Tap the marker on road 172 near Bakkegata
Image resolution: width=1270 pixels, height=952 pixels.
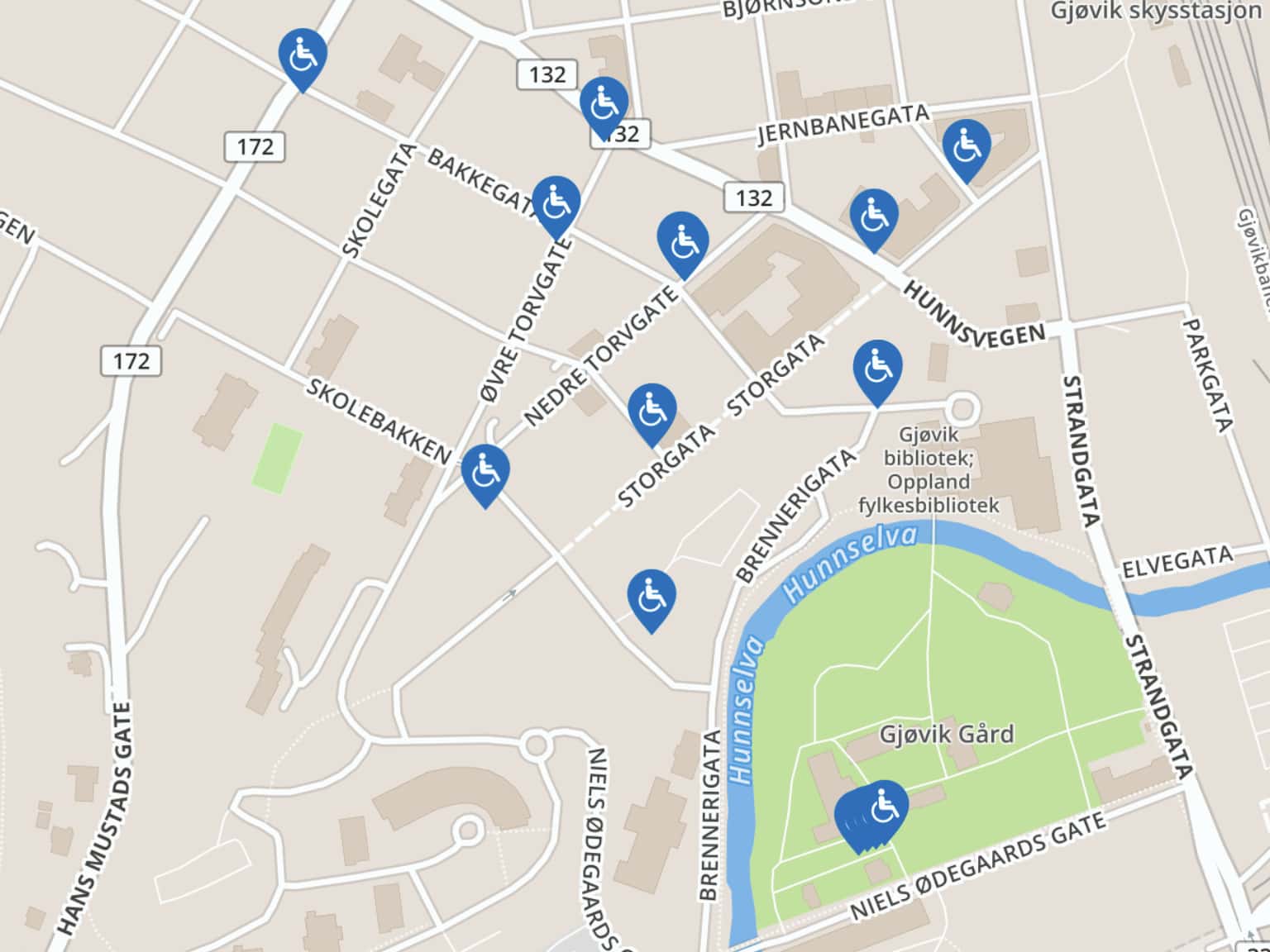pyautogui.click(x=303, y=55)
